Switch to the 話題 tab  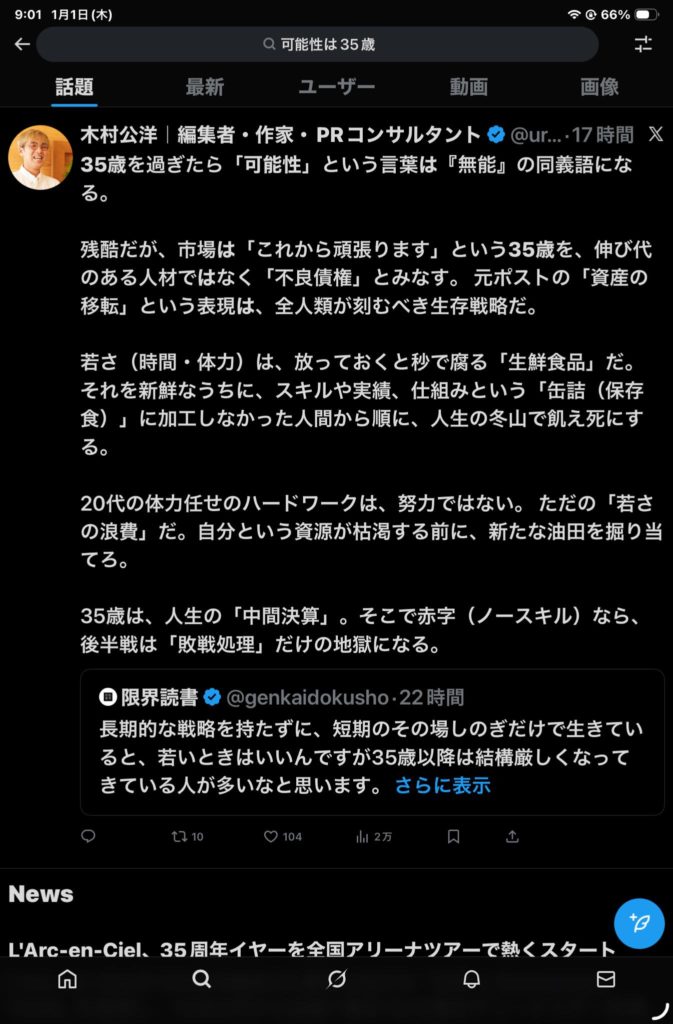75,87
